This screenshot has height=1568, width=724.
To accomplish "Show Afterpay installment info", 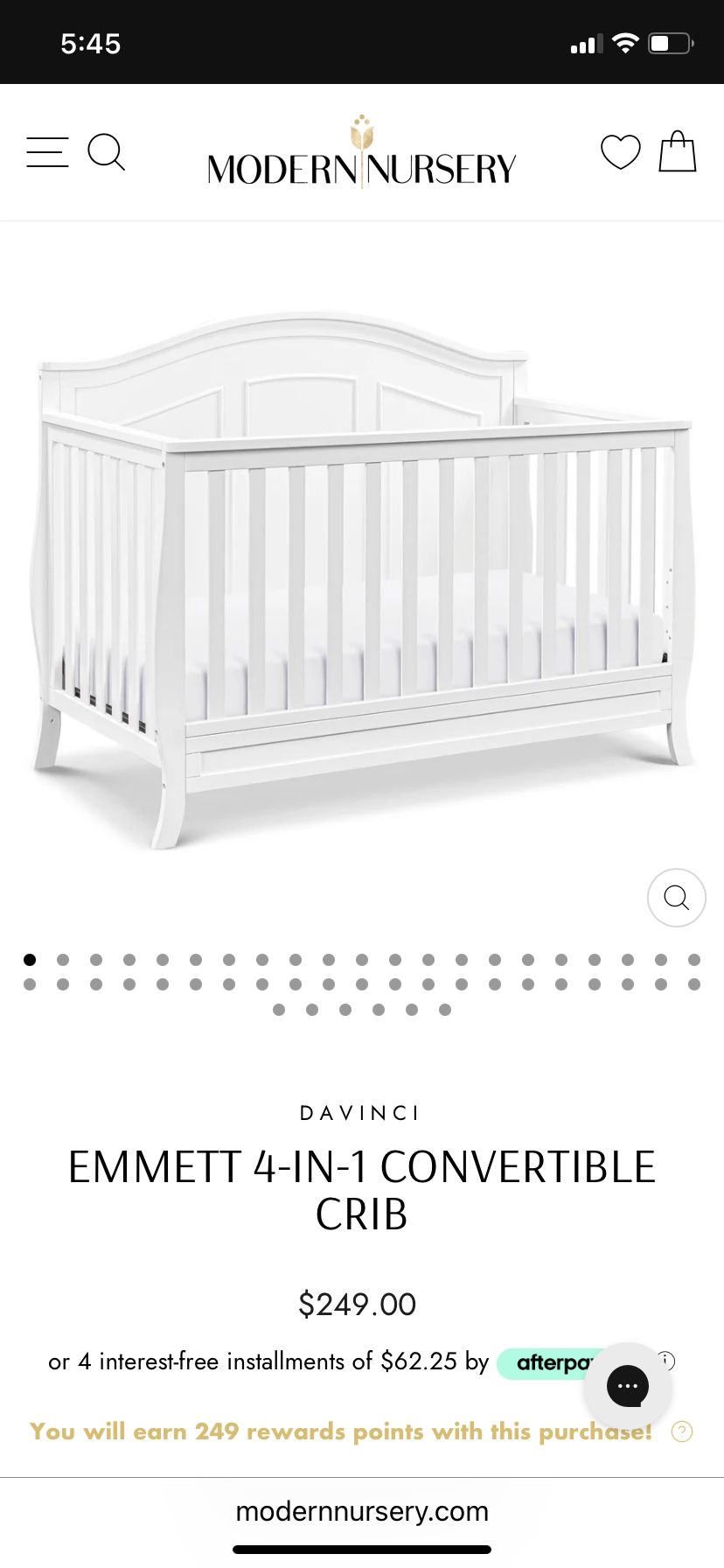I will coord(668,1360).
